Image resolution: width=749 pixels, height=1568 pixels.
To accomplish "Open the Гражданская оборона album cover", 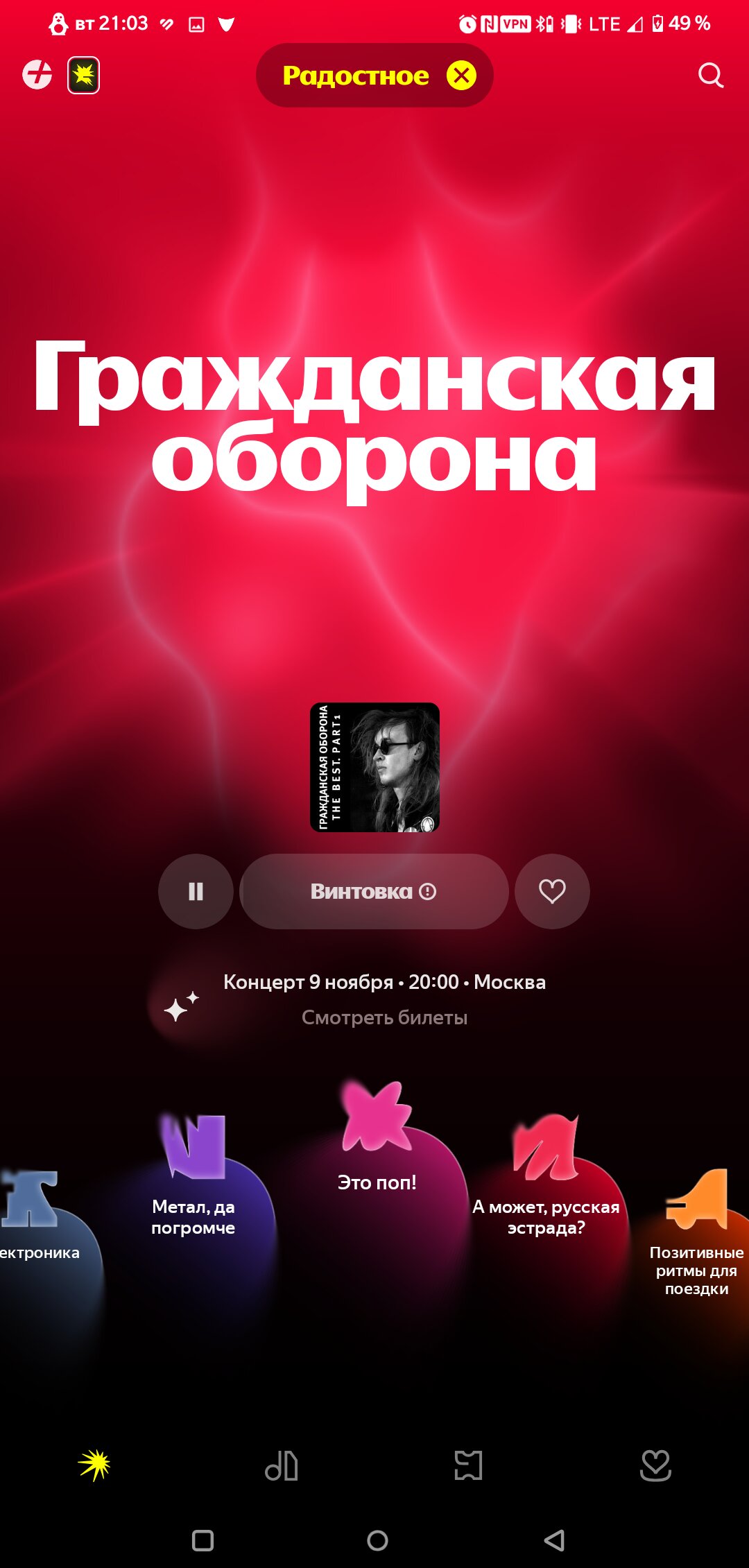I will 374,767.
